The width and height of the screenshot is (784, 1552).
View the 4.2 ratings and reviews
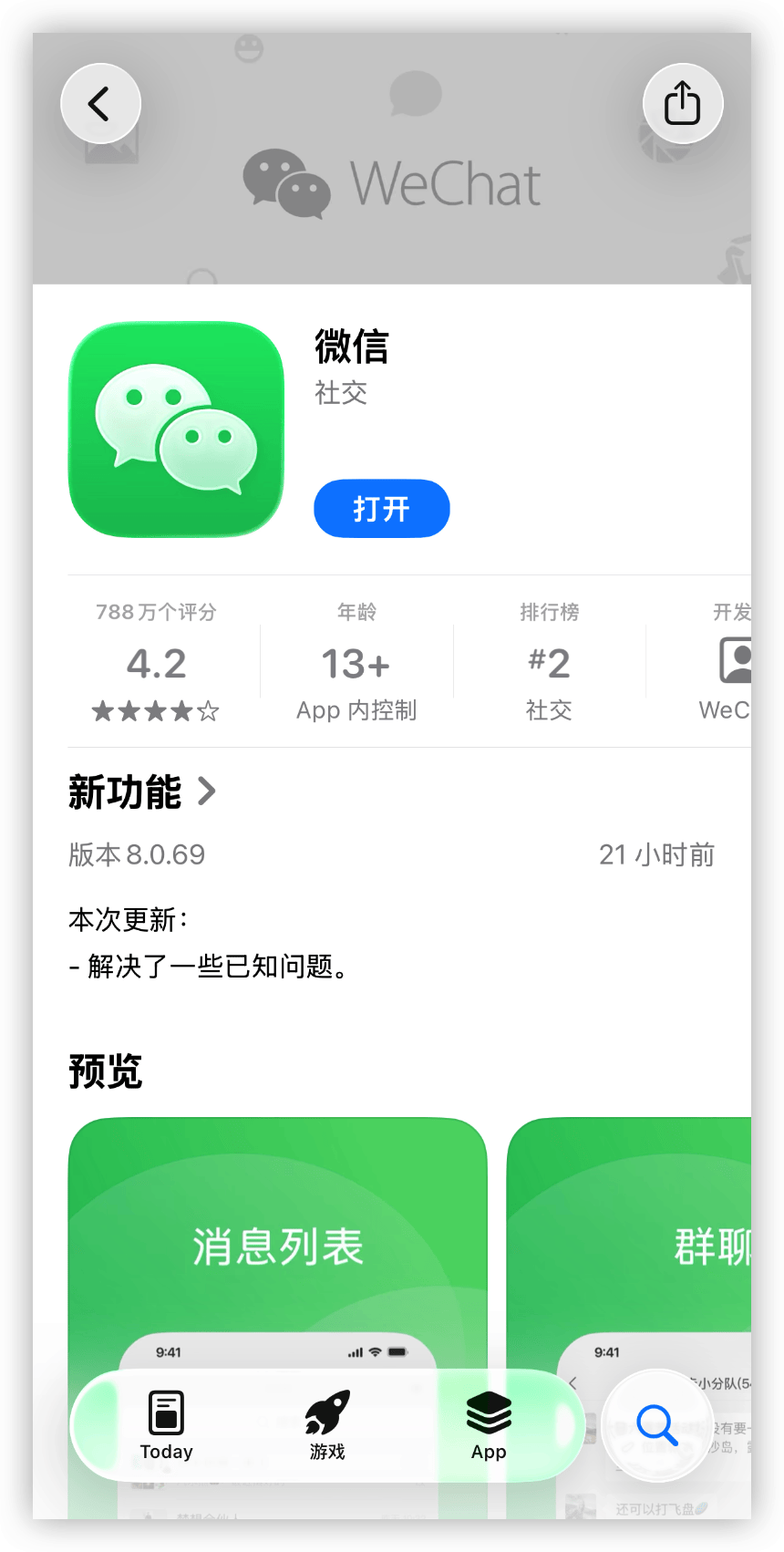157,664
